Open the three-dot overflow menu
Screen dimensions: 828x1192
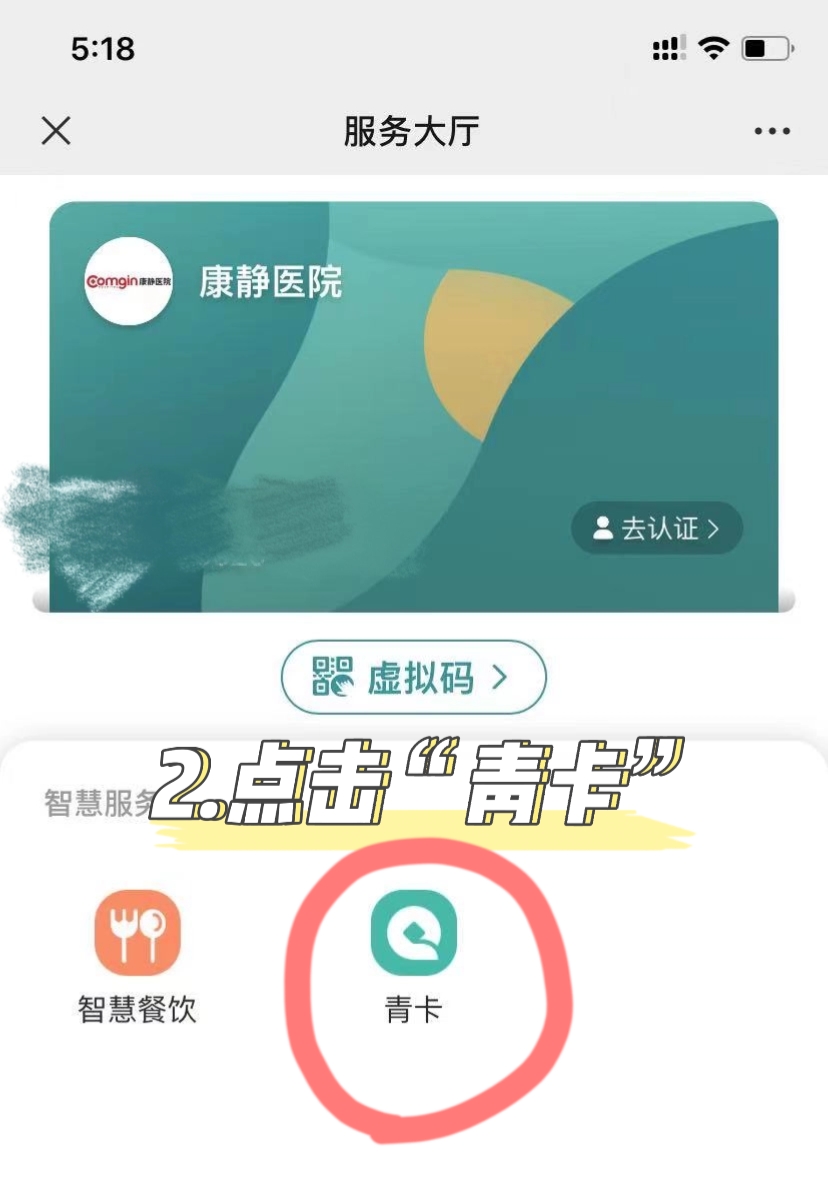pyautogui.click(x=772, y=131)
